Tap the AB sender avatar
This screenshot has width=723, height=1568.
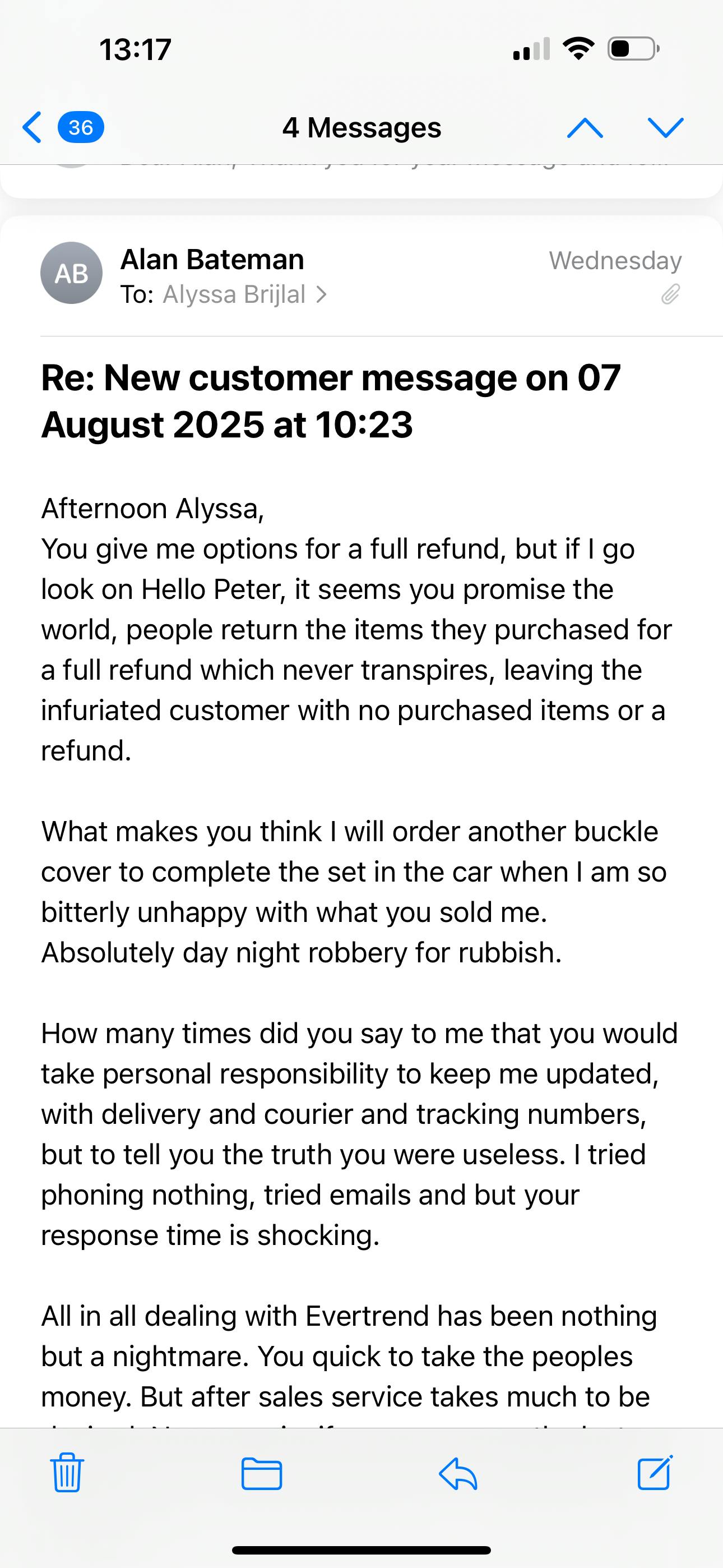click(x=71, y=273)
